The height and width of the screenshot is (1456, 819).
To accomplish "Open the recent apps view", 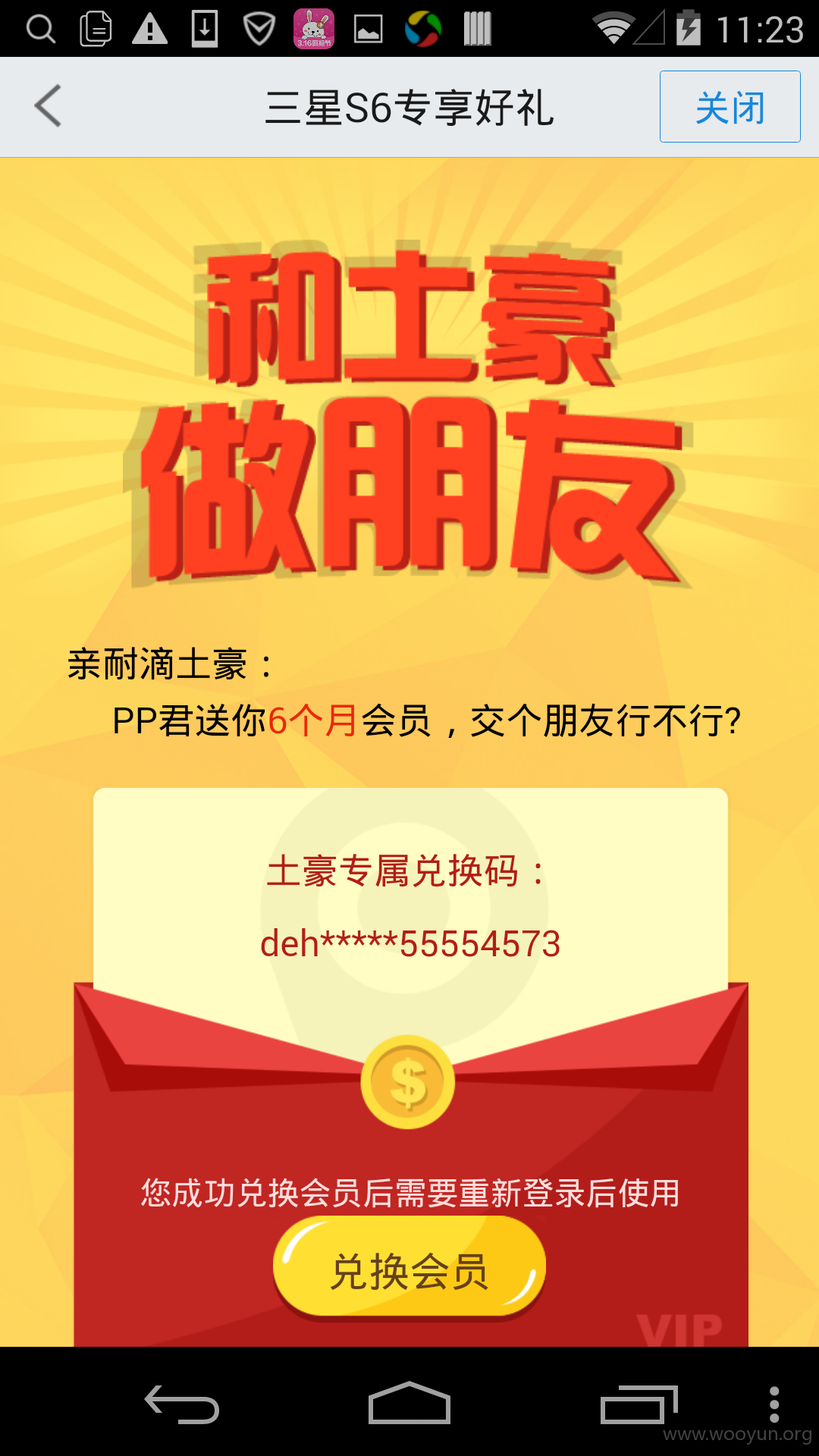I will pos(639,1404).
